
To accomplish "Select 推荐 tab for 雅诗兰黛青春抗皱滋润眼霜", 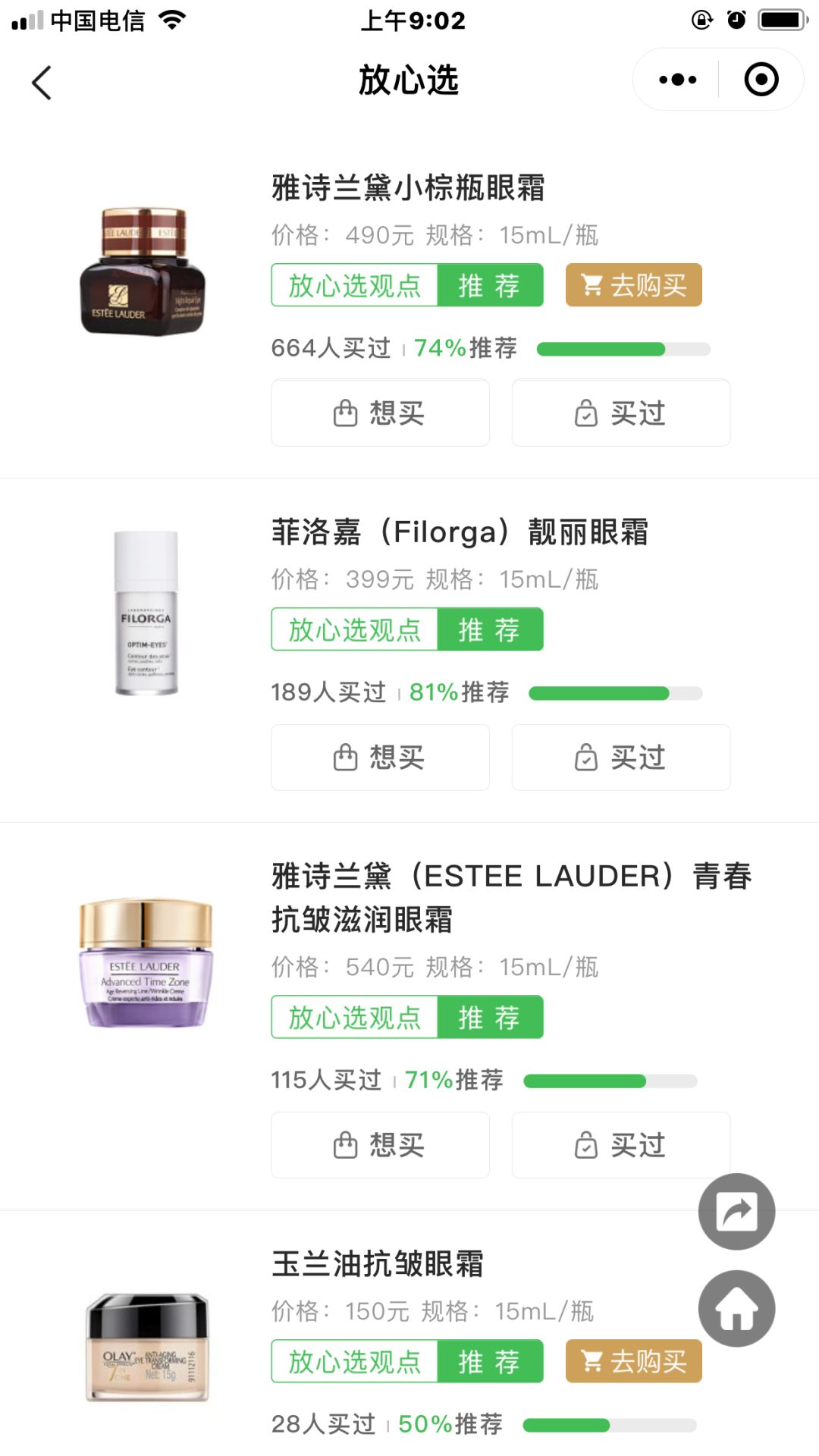I will pos(490,1017).
